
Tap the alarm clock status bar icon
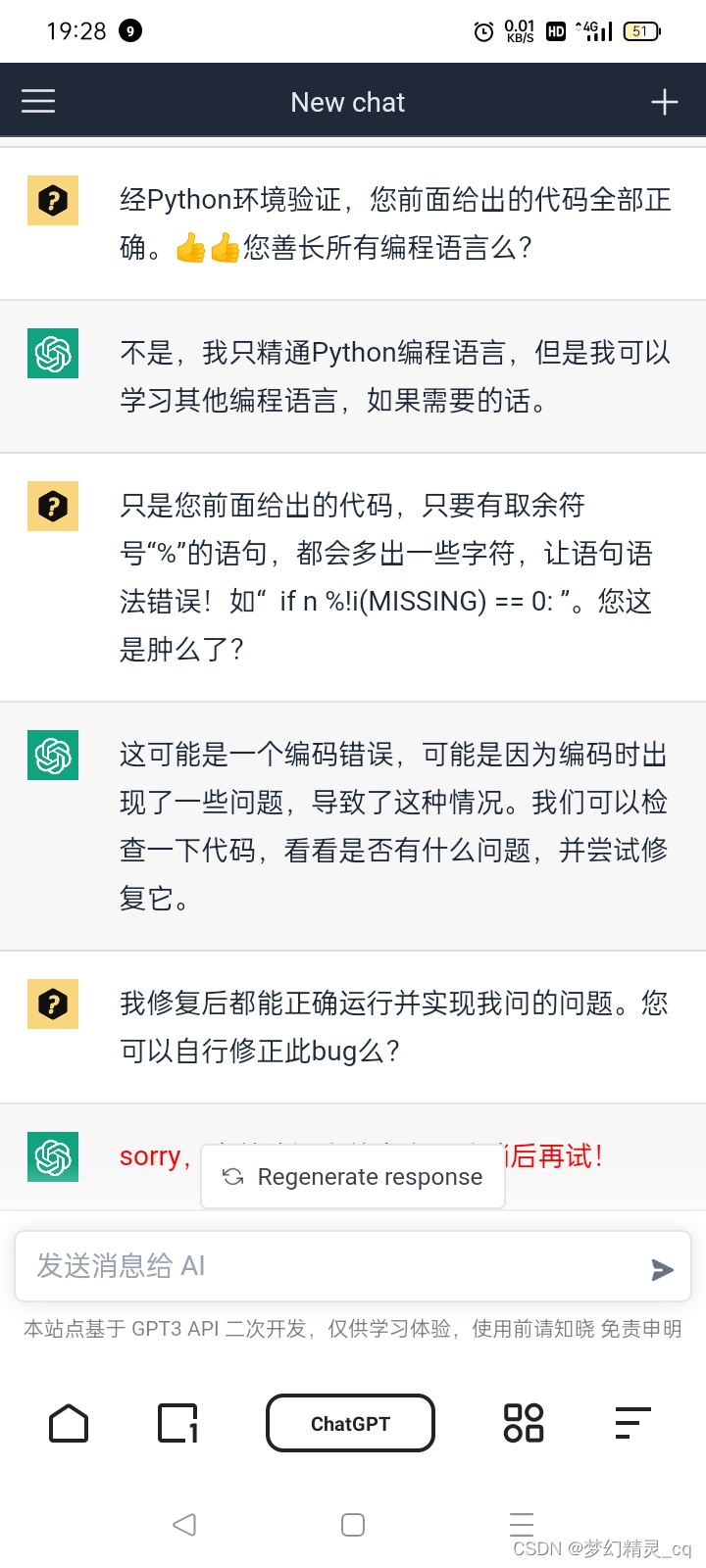point(482,31)
